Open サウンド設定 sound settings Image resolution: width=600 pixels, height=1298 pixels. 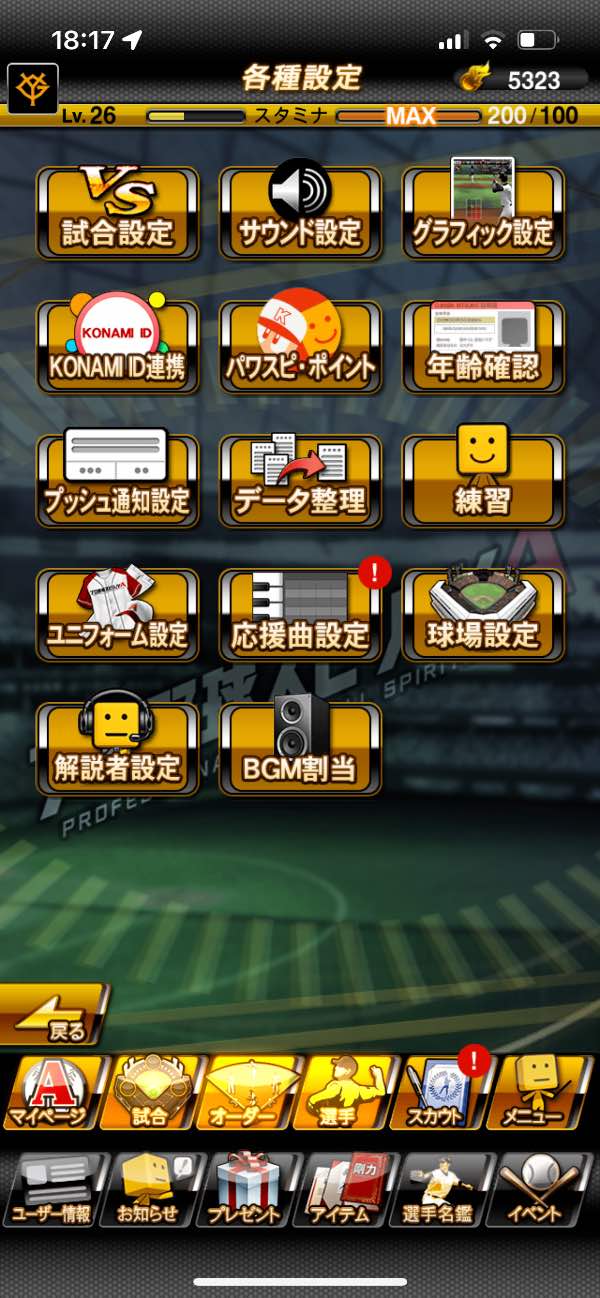tap(300, 212)
